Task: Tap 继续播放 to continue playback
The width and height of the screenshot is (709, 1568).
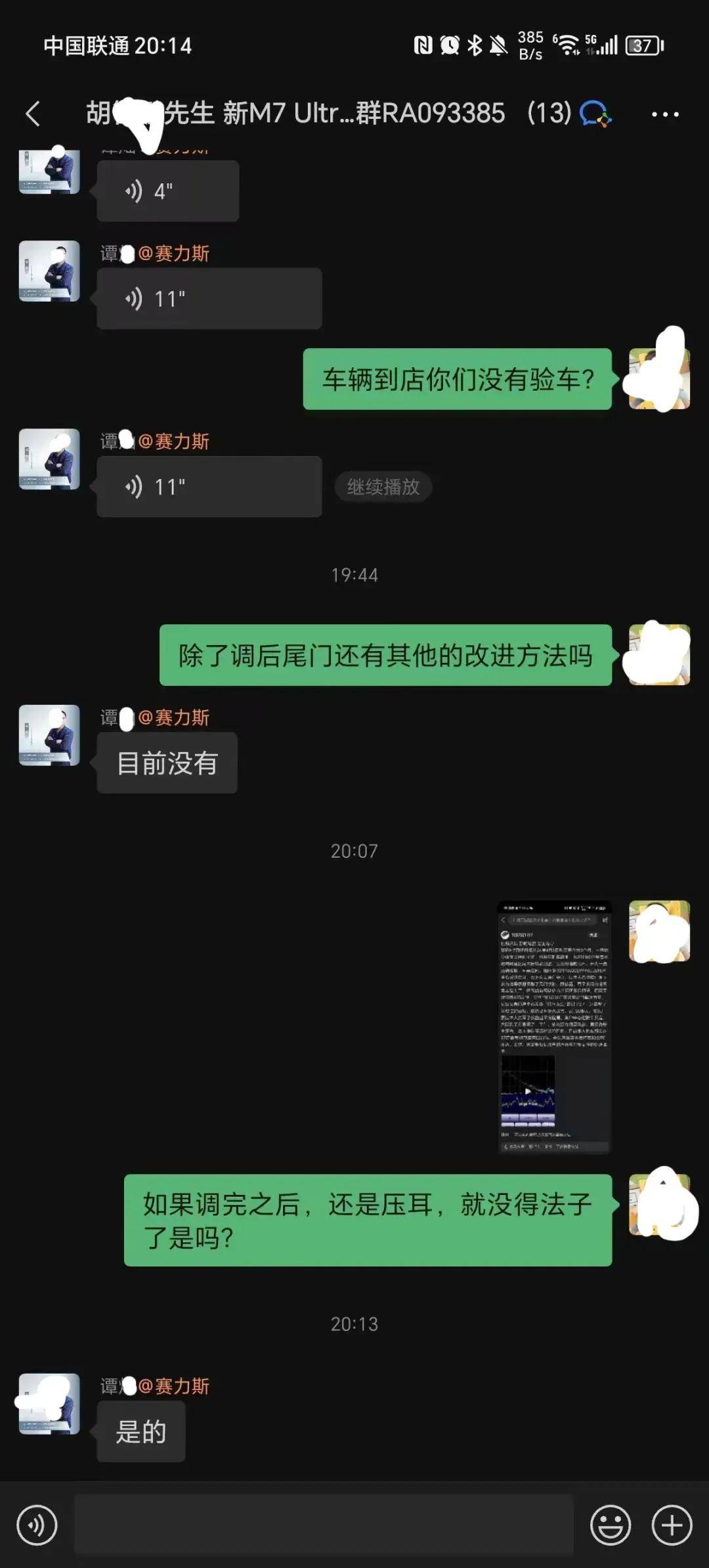Action: coord(383,487)
